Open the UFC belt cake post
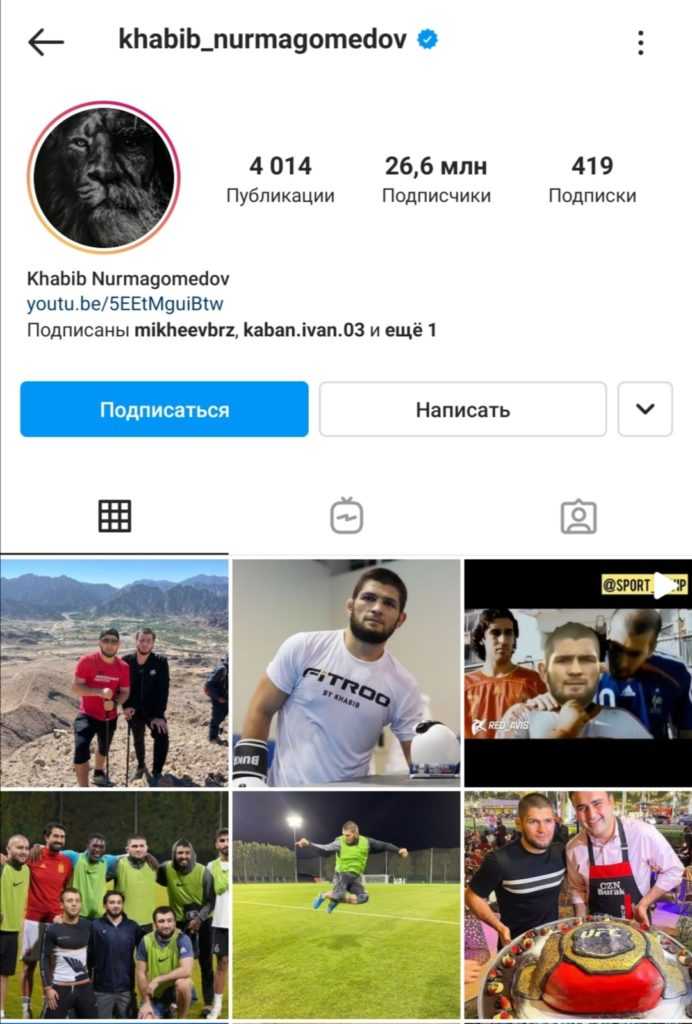The image size is (692, 1024). coord(578,905)
